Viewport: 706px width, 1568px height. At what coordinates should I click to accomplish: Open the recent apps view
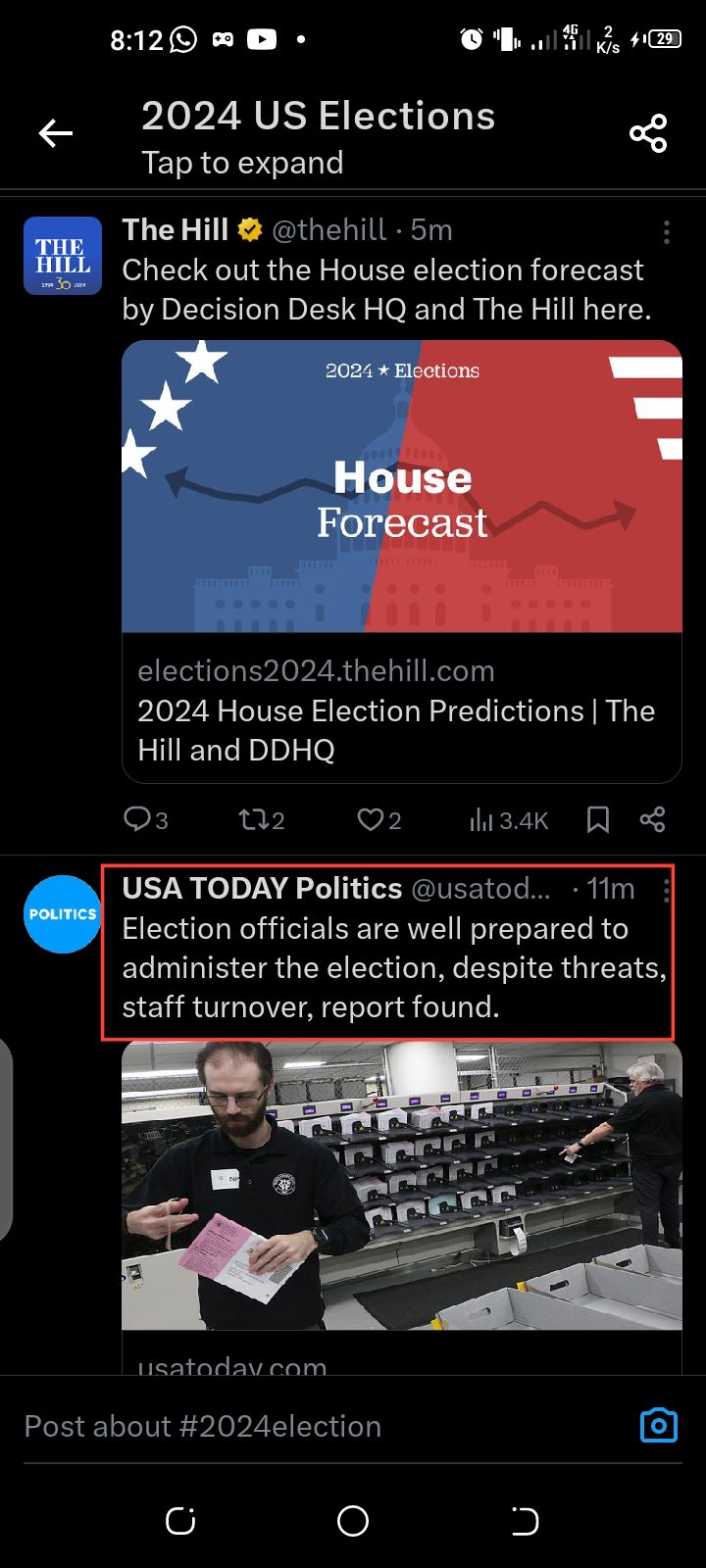(180, 1521)
